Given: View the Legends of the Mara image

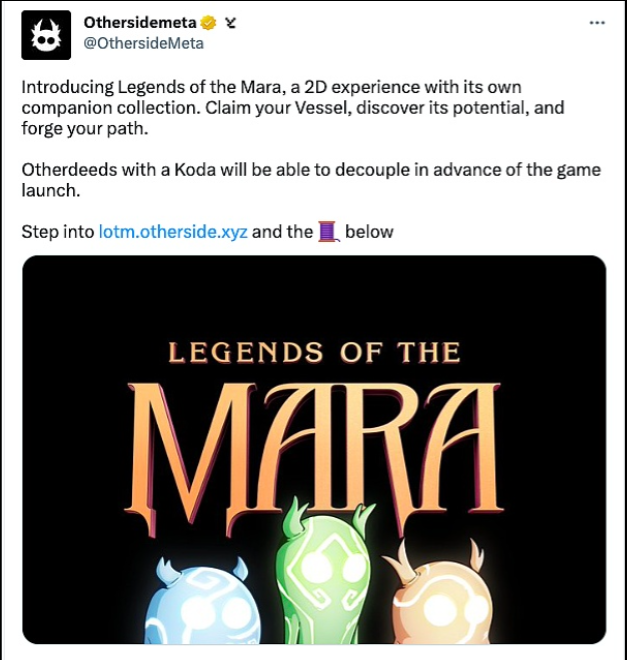Looking at the screenshot, I should point(313,450).
